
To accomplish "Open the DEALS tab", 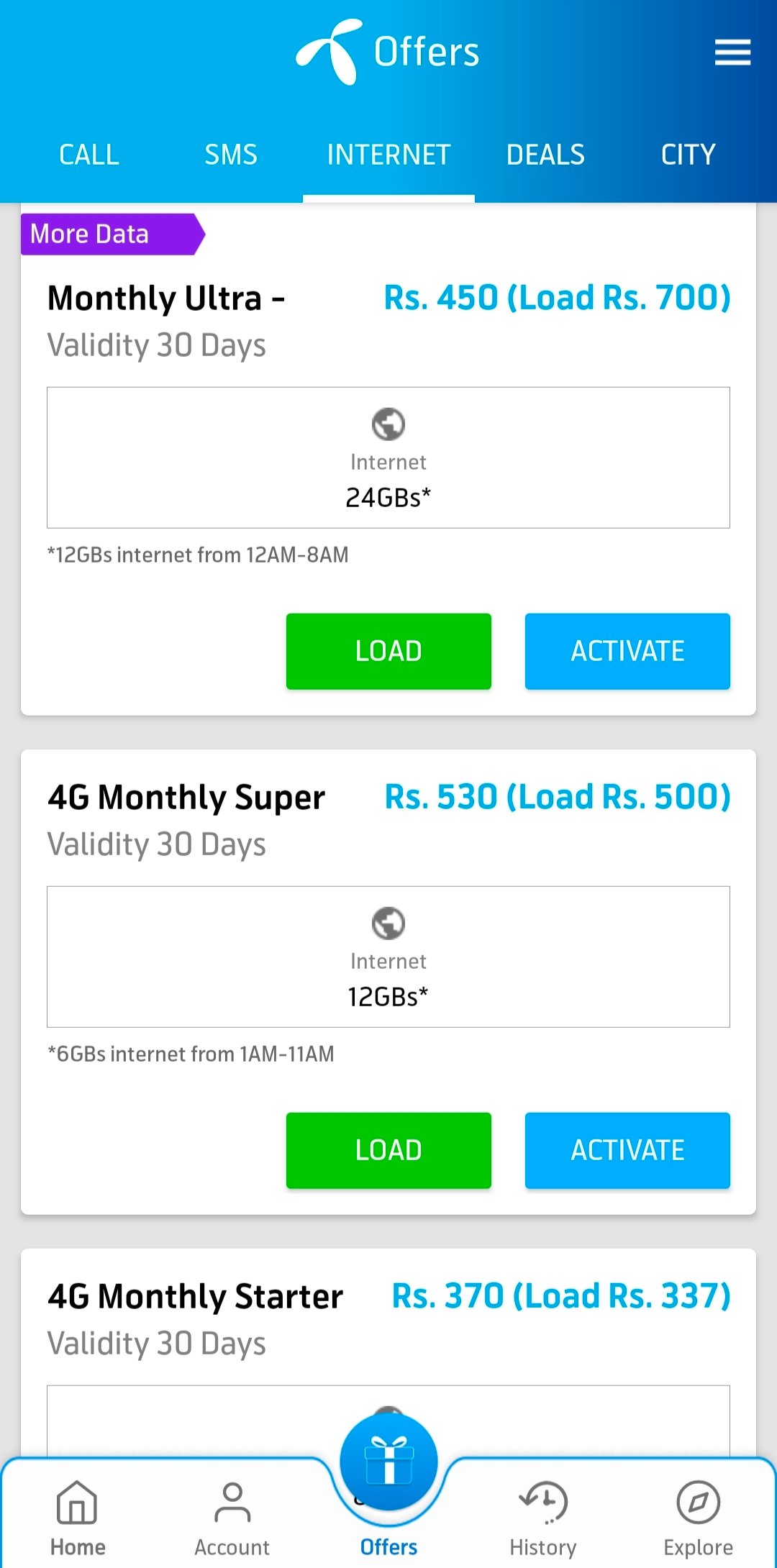I will coord(545,155).
